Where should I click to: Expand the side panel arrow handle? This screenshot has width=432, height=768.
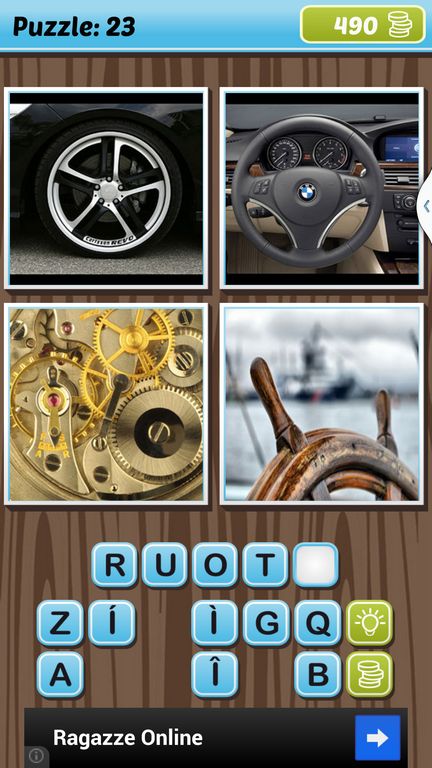coord(425,206)
